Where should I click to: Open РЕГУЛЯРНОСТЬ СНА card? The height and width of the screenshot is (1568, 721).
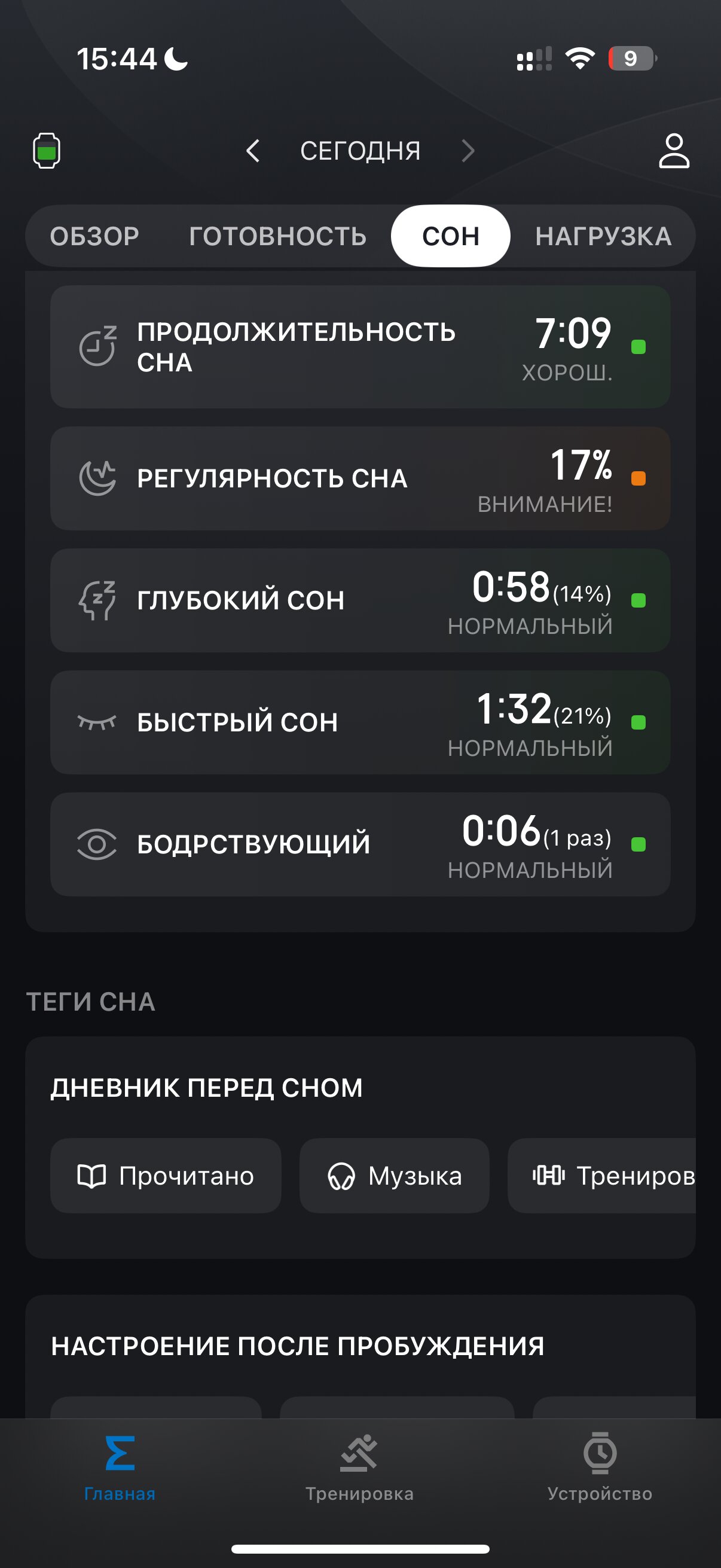(x=360, y=478)
